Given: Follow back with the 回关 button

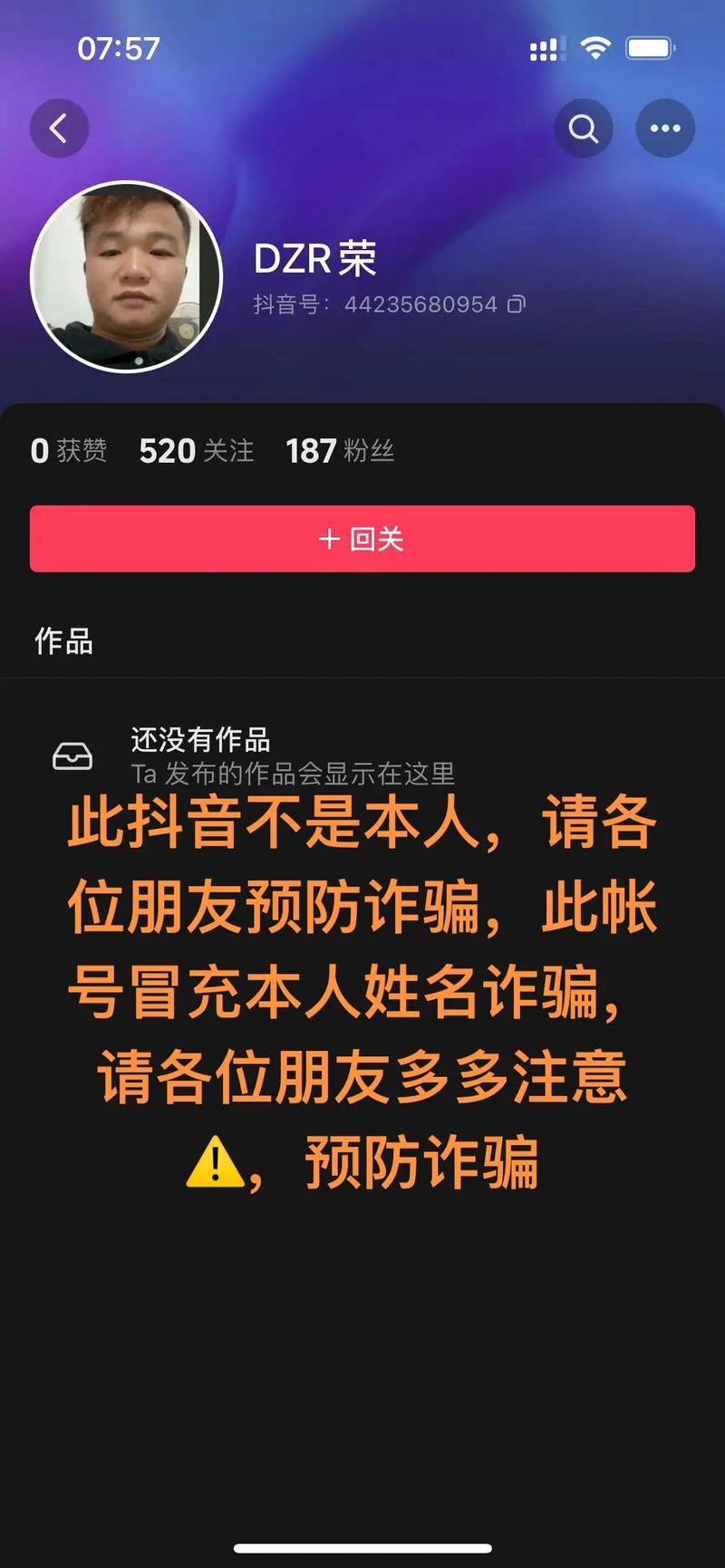Looking at the screenshot, I should 362,539.
